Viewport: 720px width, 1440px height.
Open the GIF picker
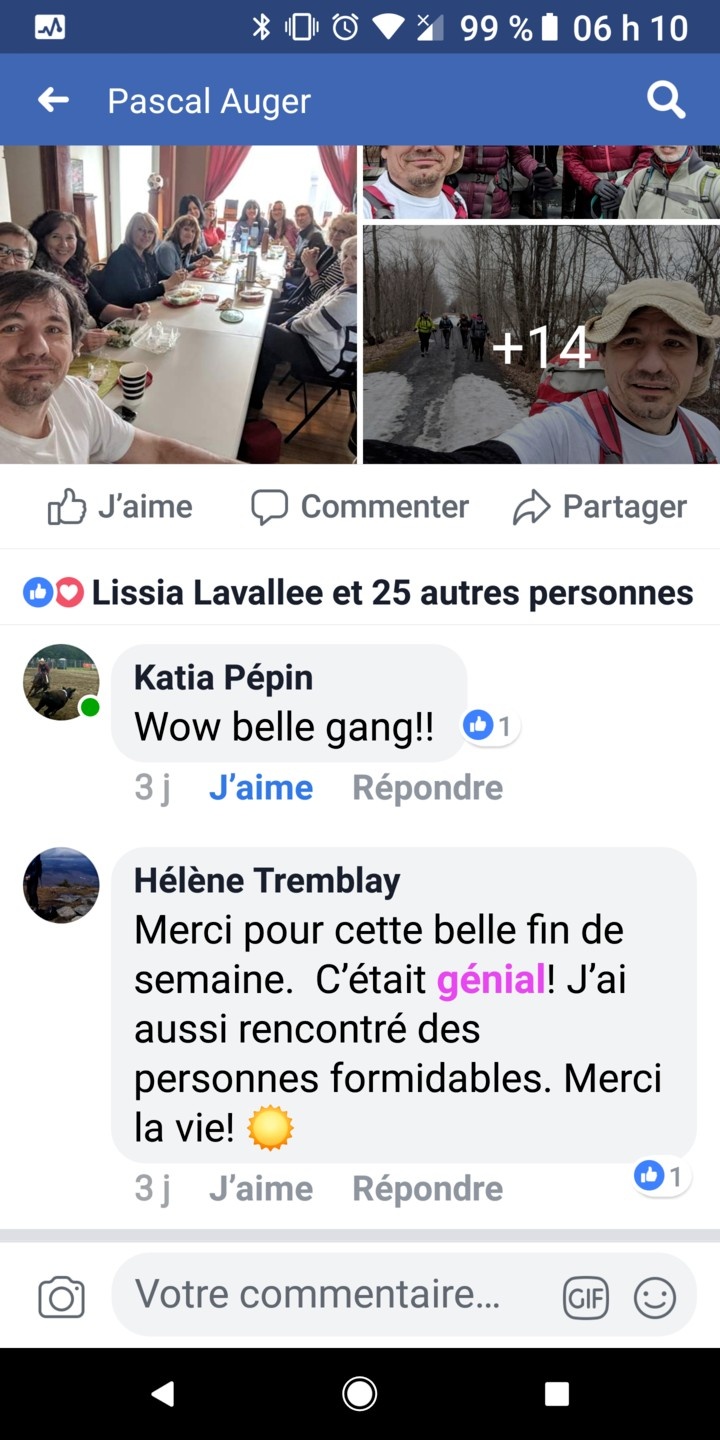coord(585,1298)
